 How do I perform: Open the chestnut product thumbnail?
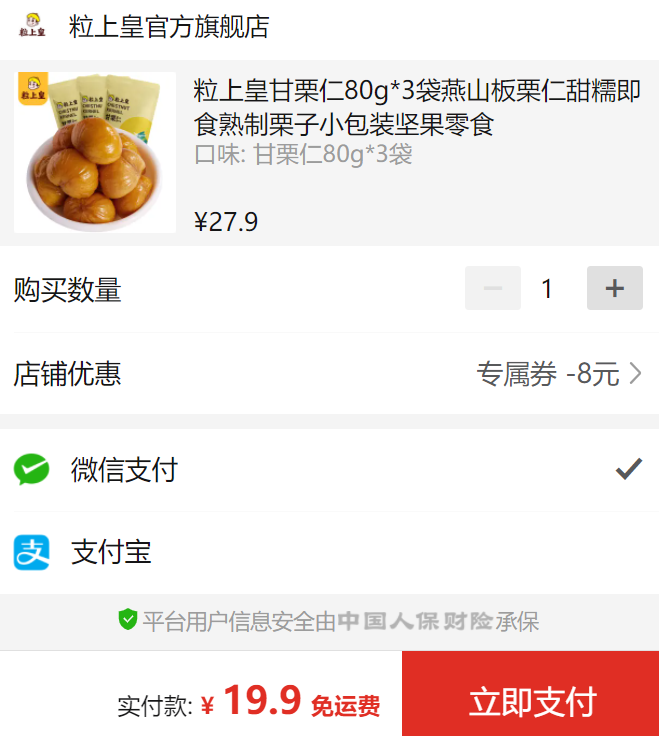click(95, 152)
